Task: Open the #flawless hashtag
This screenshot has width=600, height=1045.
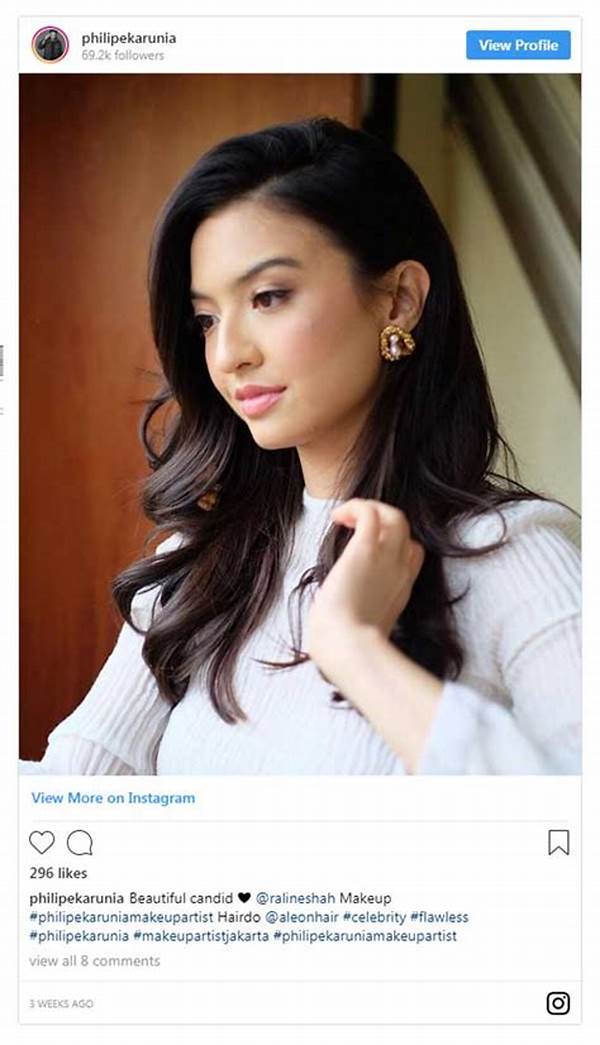Action: click(x=440, y=917)
